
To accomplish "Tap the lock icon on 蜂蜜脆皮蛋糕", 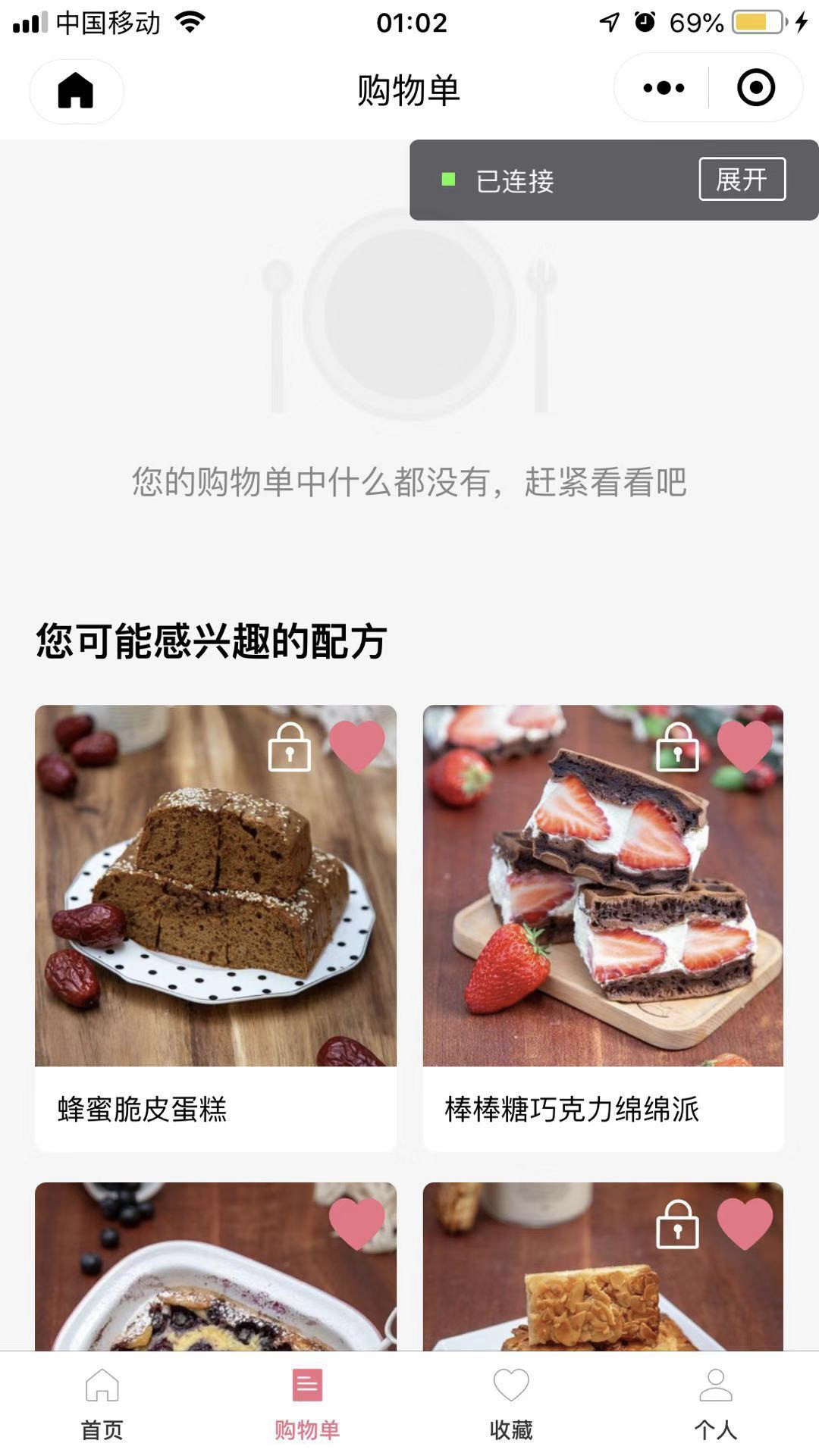I will tap(290, 747).
